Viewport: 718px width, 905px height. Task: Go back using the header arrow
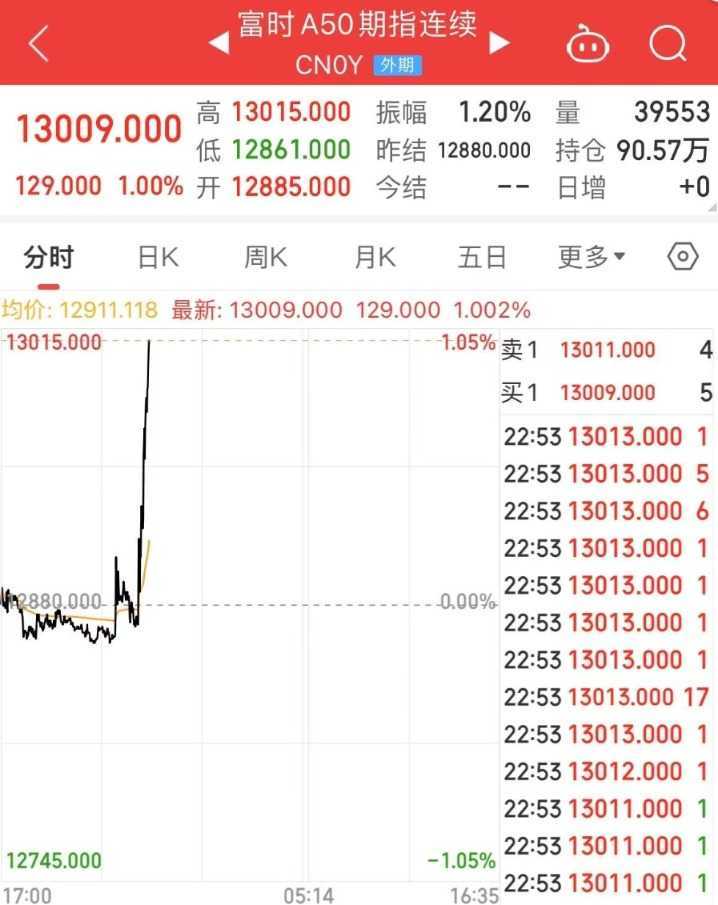pos(38,43)
